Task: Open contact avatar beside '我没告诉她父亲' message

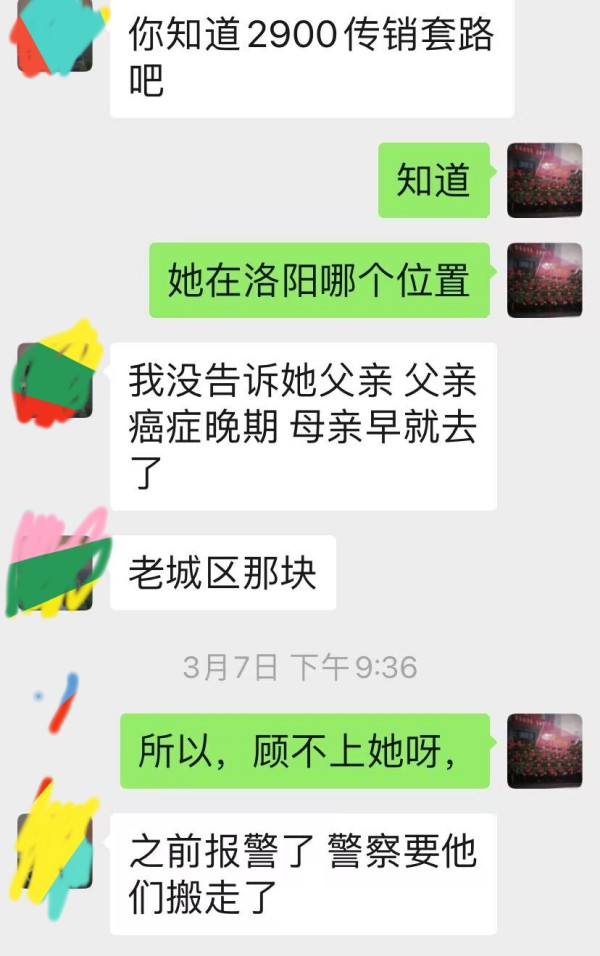Action: point(55,381)
